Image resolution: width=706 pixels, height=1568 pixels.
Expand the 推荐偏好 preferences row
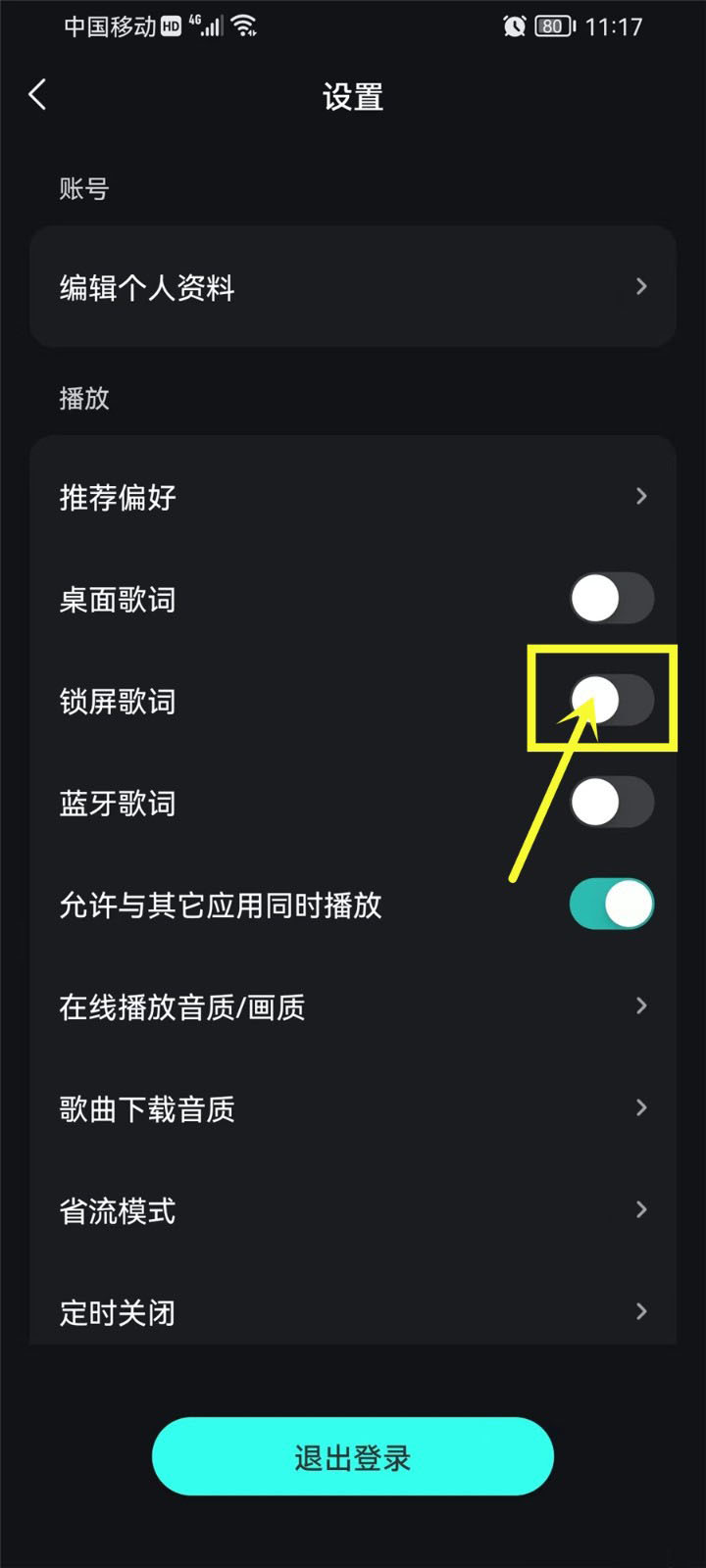coord(353,497)
